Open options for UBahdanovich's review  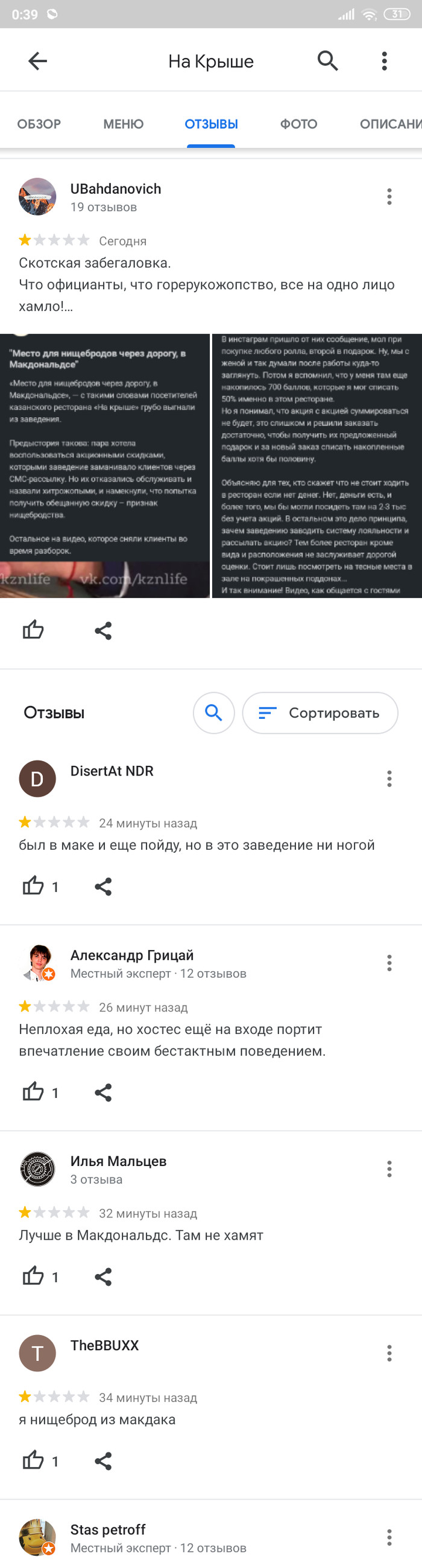(x=389, y=197)
